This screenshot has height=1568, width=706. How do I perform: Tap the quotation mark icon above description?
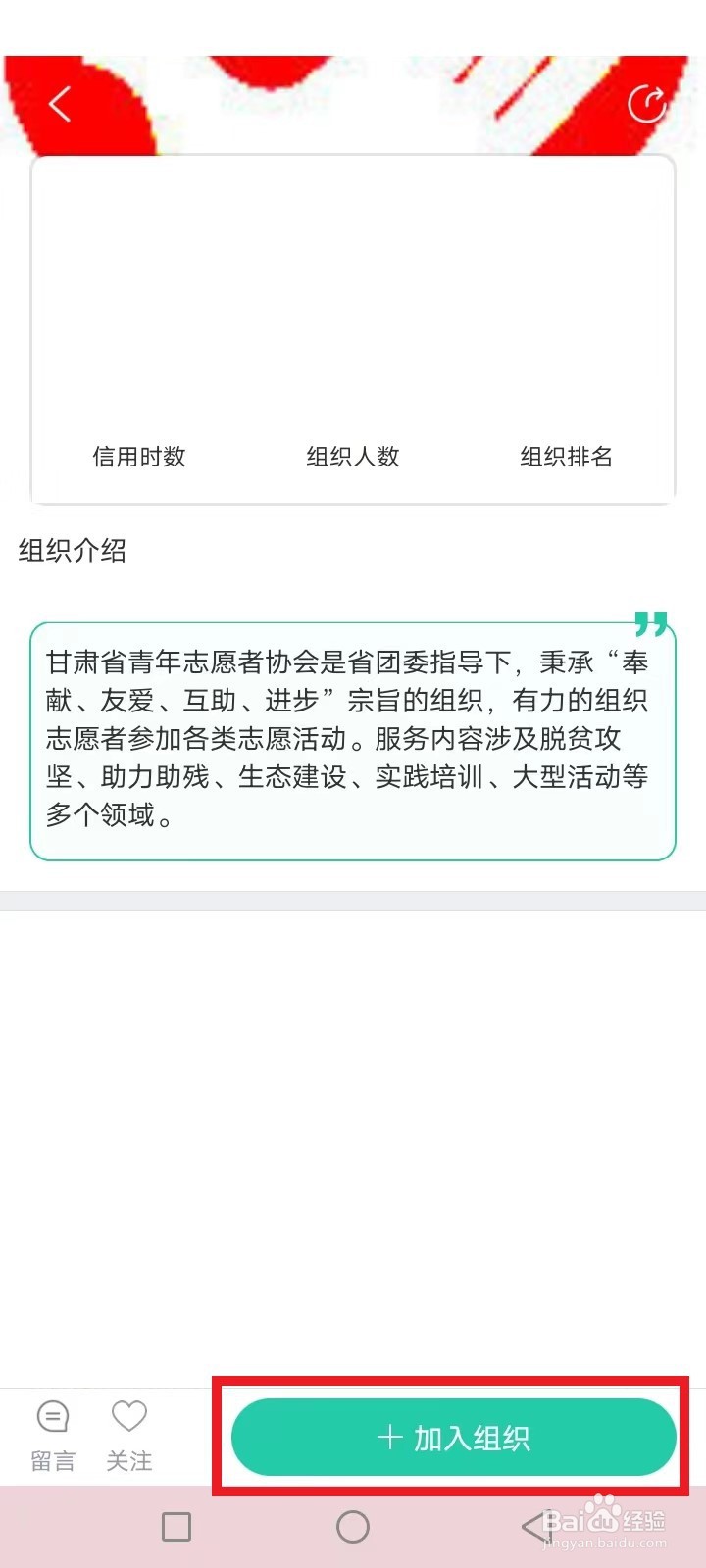click(652, 625)
